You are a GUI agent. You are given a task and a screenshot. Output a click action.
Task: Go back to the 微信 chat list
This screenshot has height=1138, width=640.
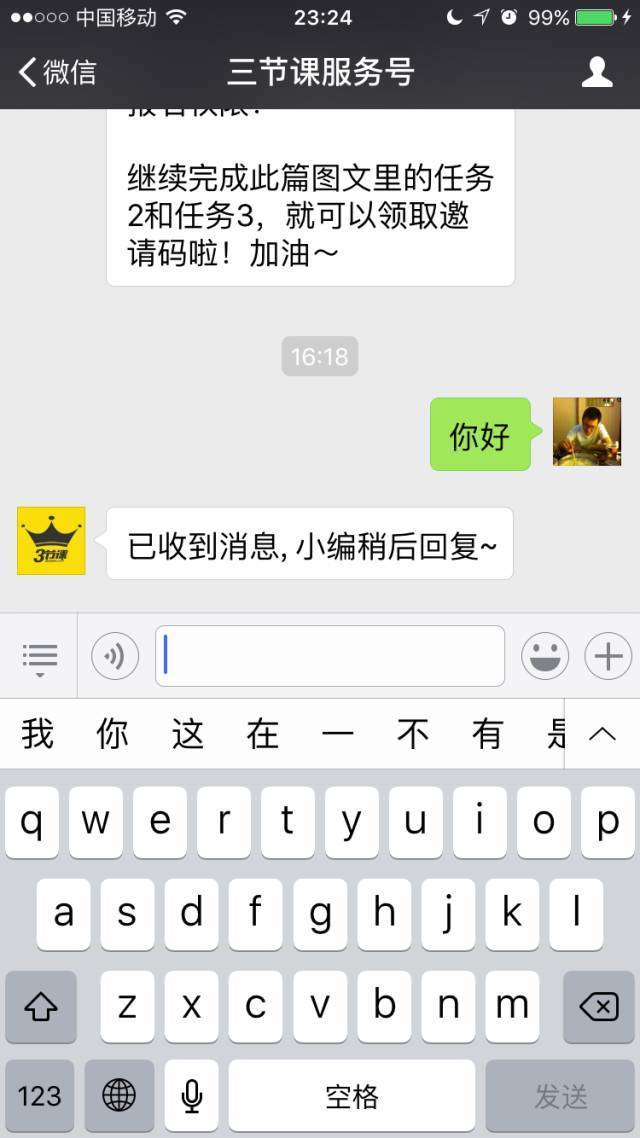(x=57, y=72)
